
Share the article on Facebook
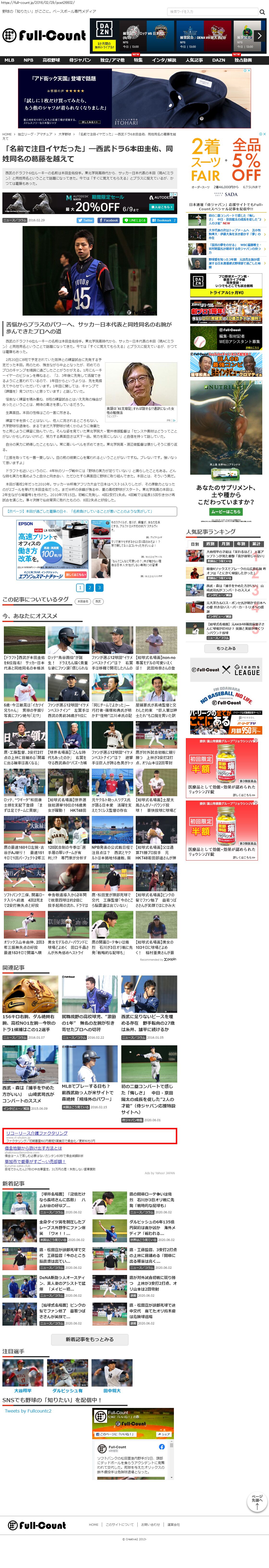pos(108,220)
